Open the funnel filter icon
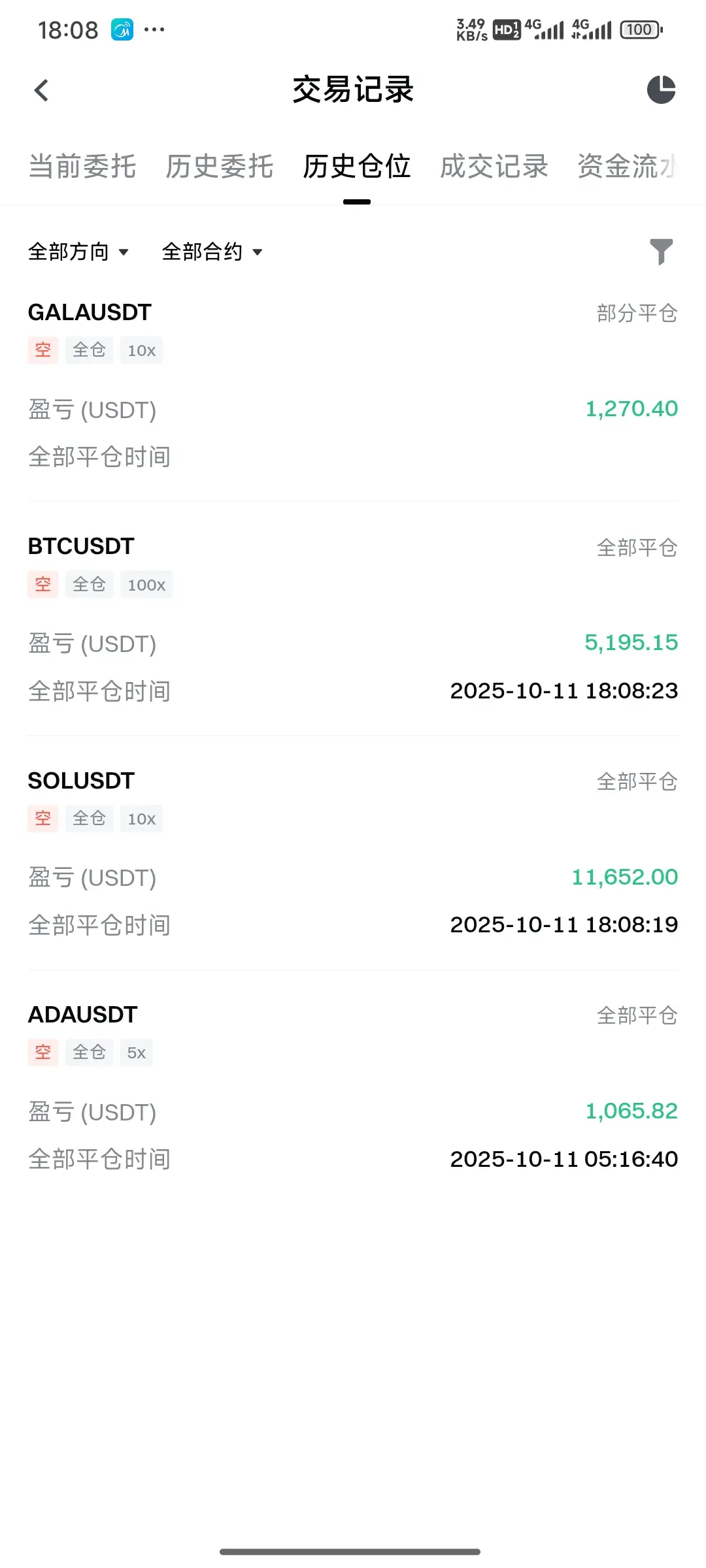This screenshot has width=706, height=1568. (x=661, y=252)
